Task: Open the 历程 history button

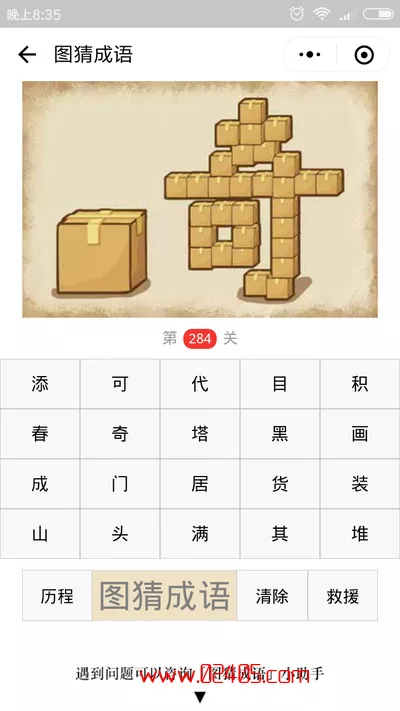Action: point(57,596)
